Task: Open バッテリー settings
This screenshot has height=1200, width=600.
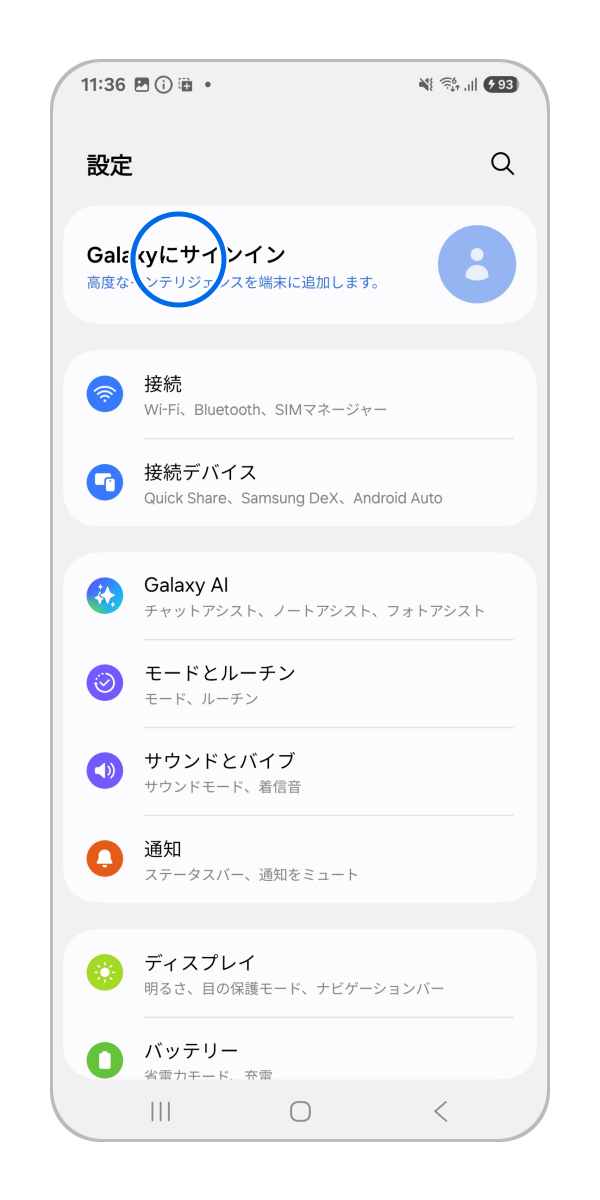Action: (300, 1055)
